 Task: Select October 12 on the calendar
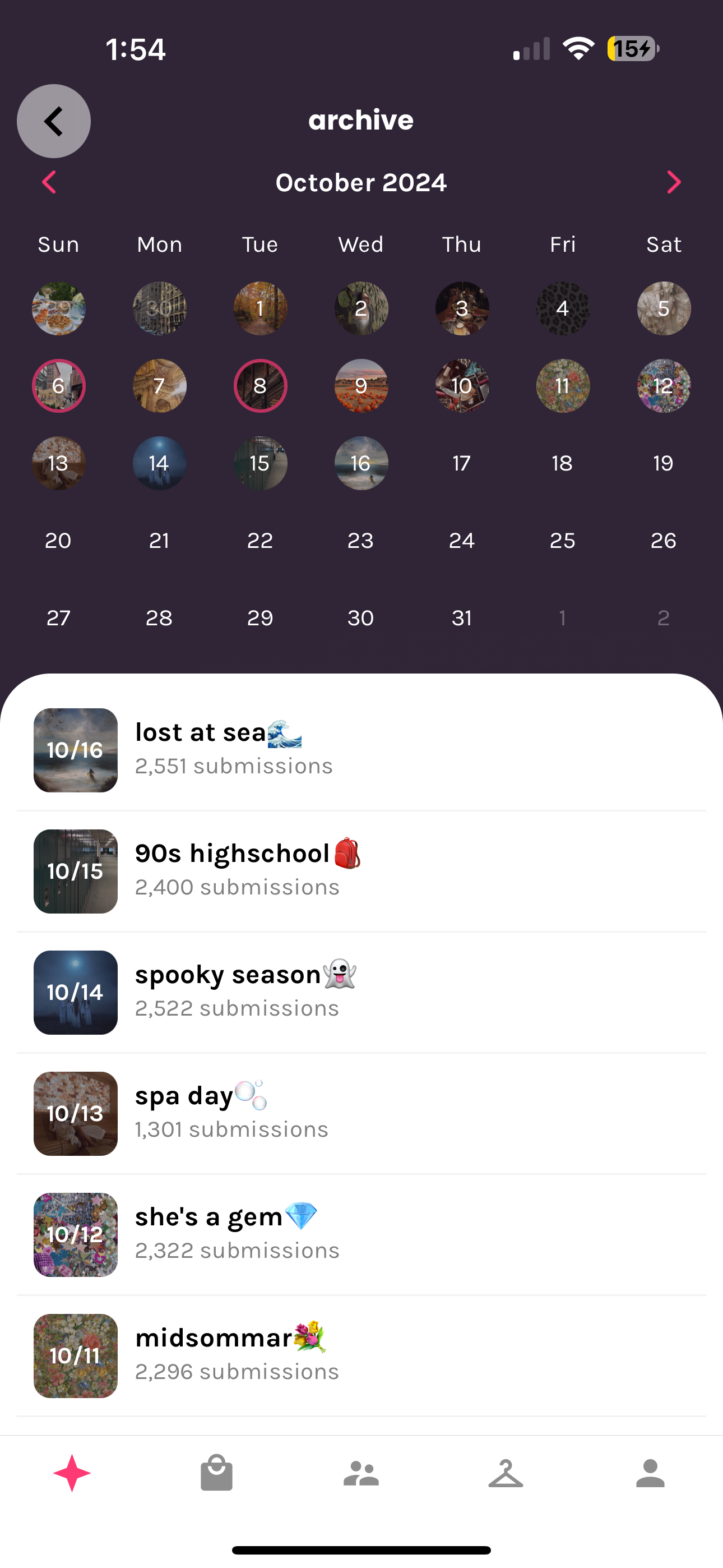click(x=664, y=386)
